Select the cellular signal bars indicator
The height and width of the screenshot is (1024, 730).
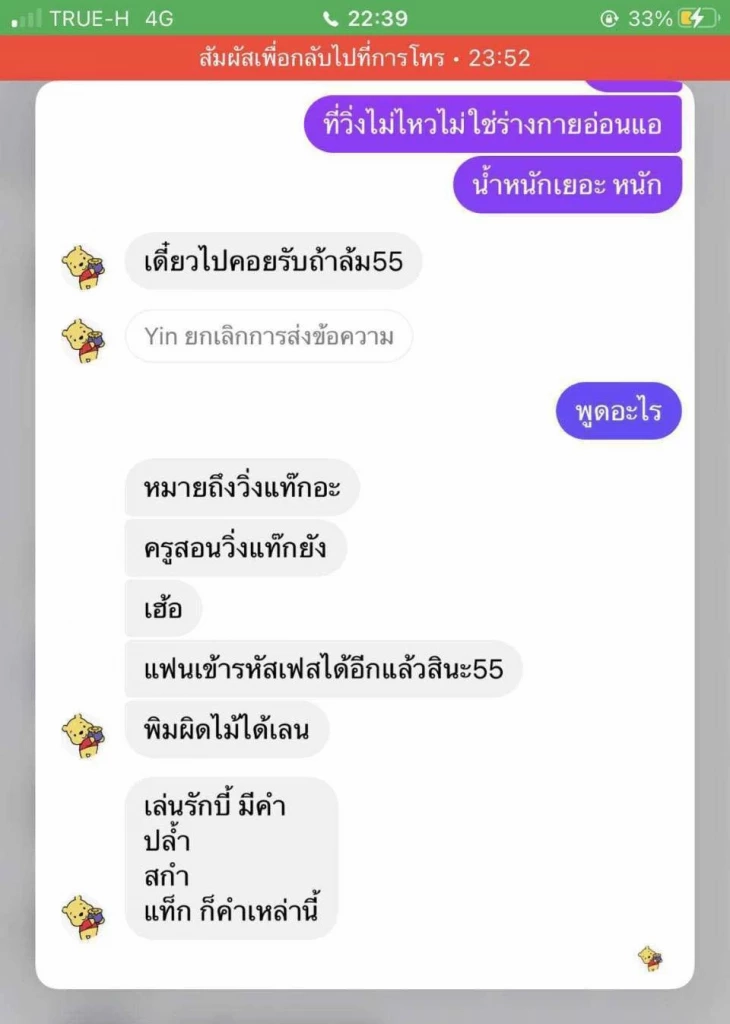tap(25, 16)
